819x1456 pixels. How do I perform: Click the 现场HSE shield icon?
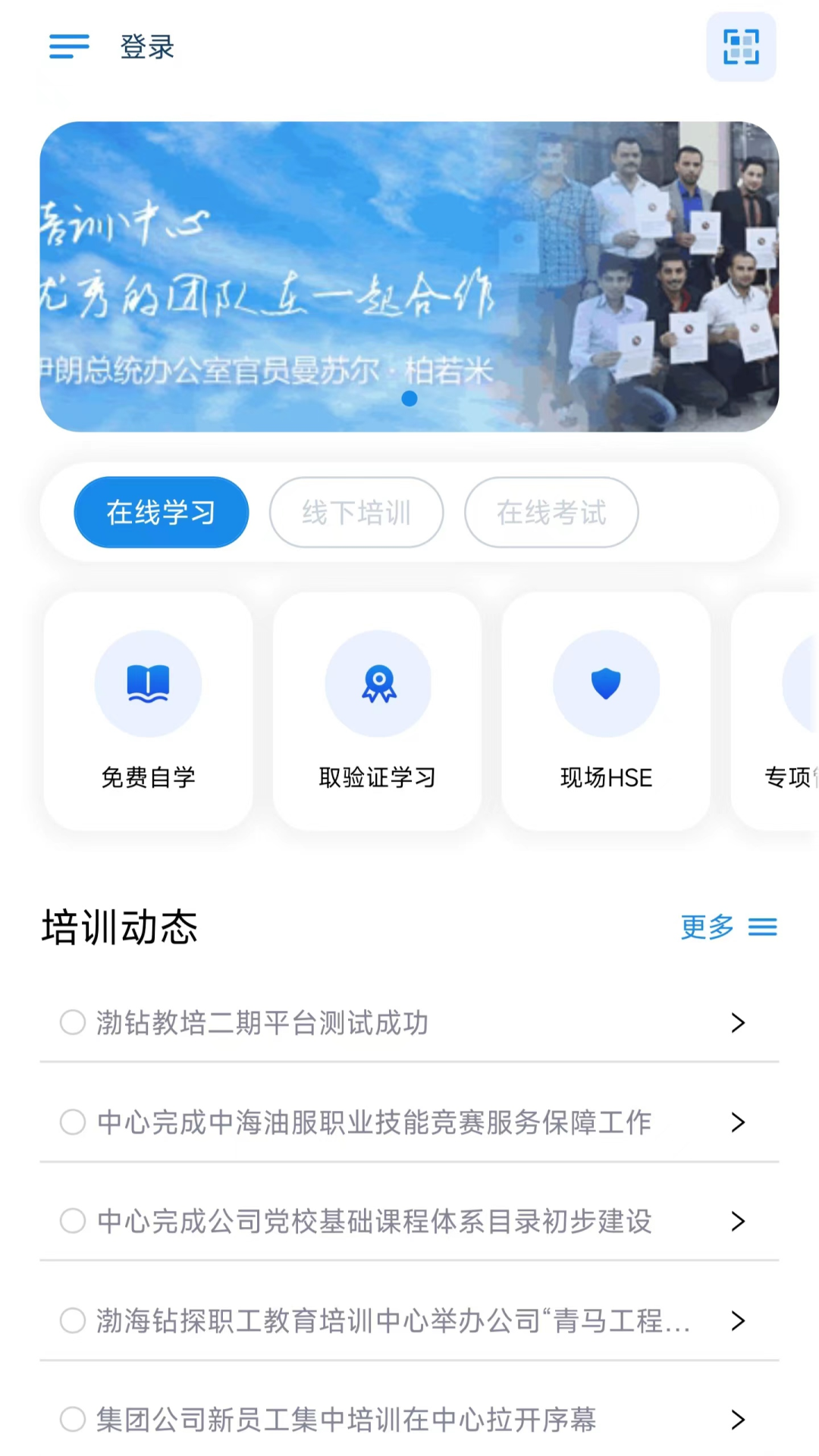click(606, 683)
